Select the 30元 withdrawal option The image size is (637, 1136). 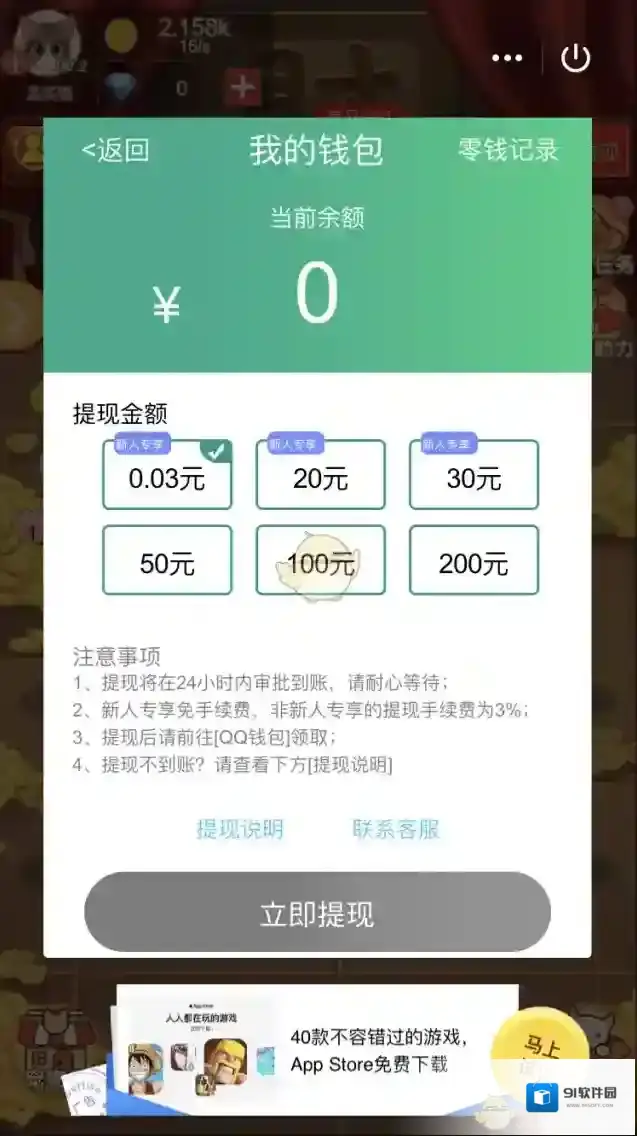[x=473, y=476]
